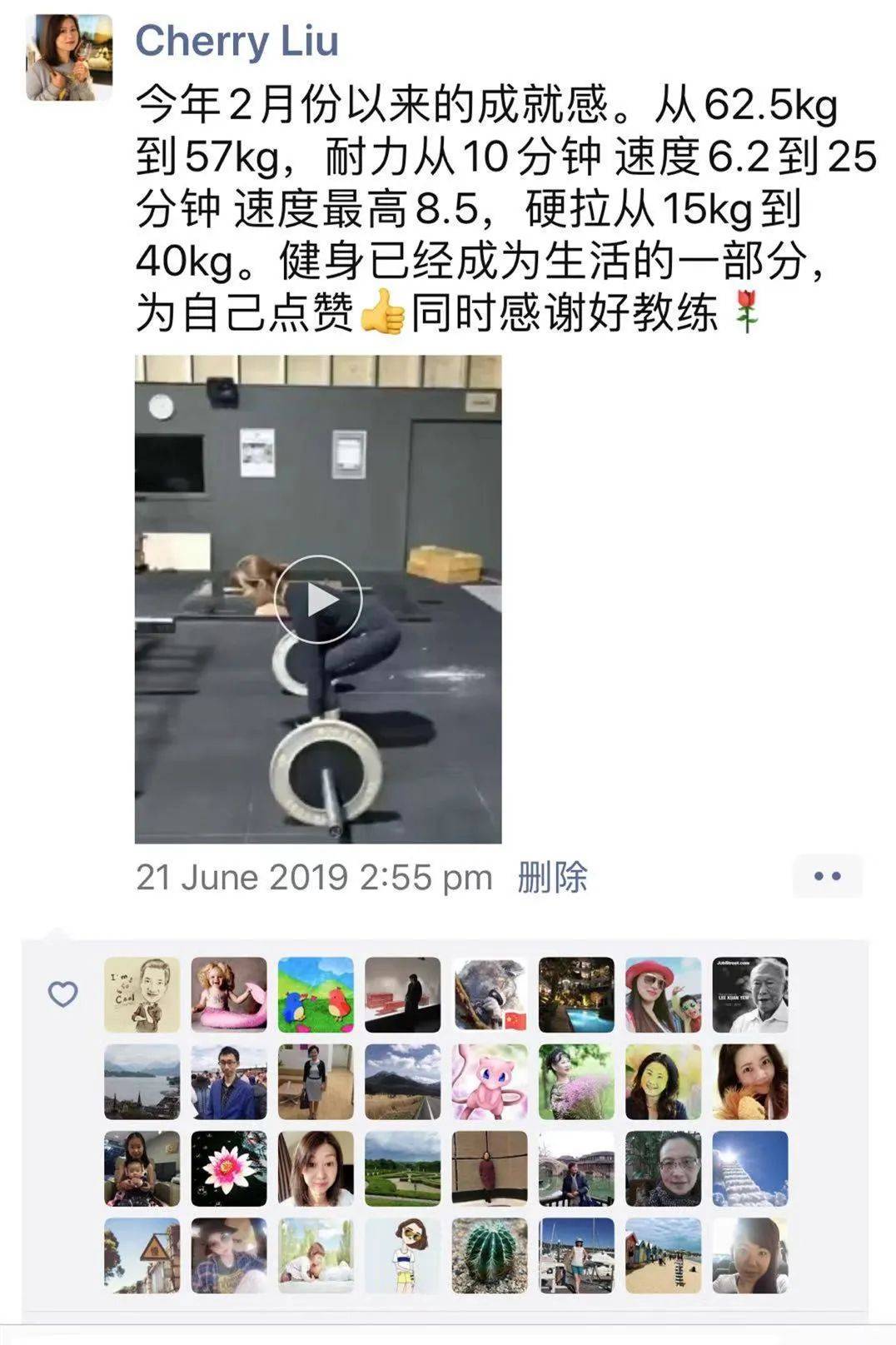Open liker with two cartoon birds avatar

click(x=316, y=994)
